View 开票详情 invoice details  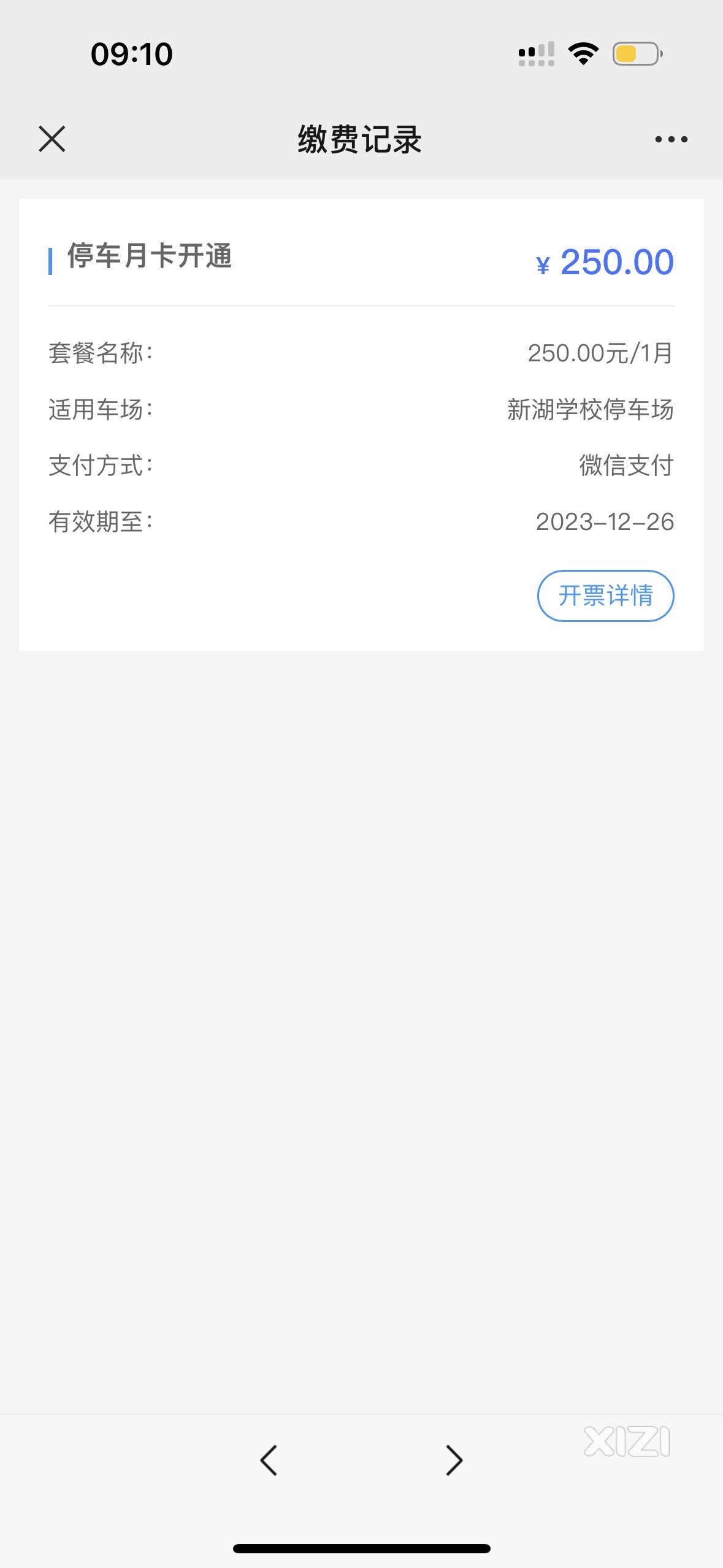click(x=605, y=596)
